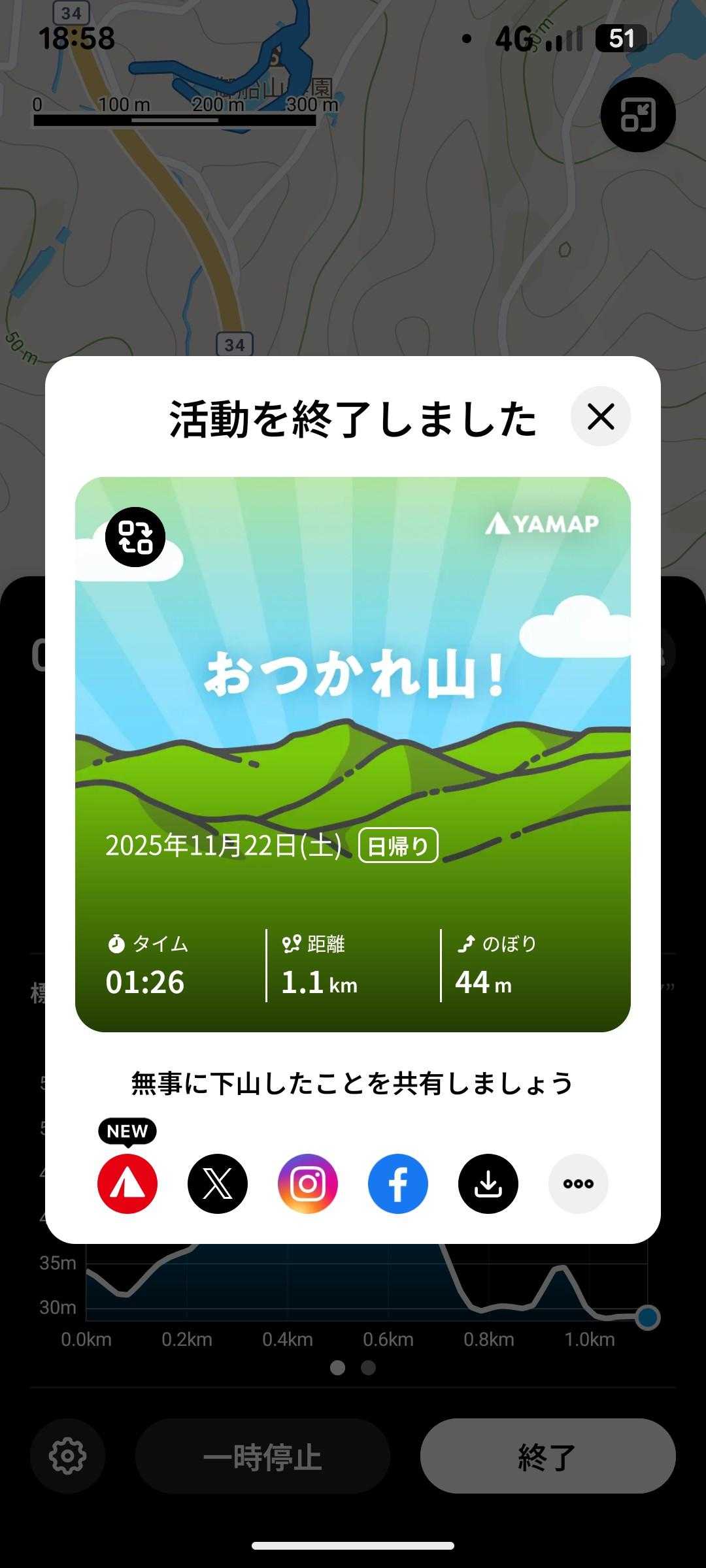Open the settings gear
The width and height of the screenshot is (706, 1568).
tap(67, 1456)
